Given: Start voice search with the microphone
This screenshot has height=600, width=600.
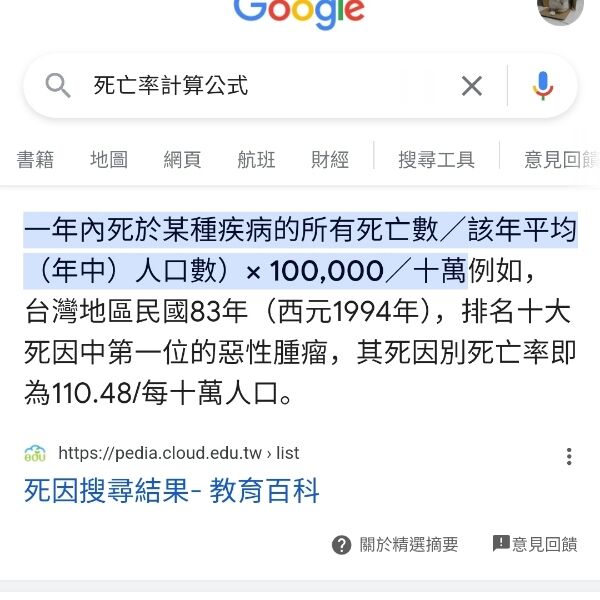Looking at the screenshot, I should tap(543, 86).
